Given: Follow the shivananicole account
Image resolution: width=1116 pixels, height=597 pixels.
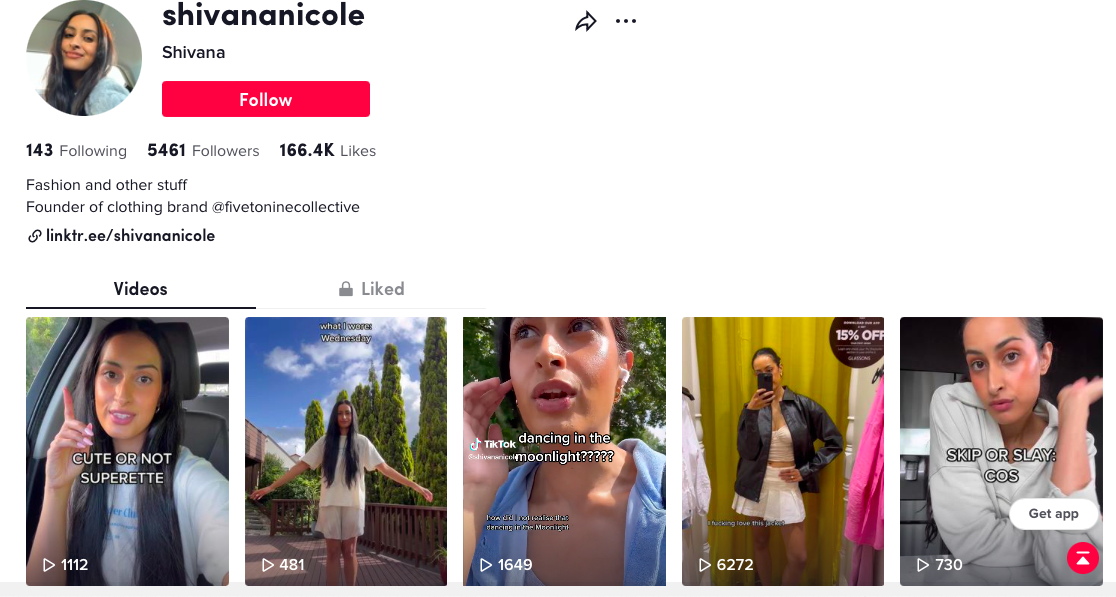Looking at the screenshot, I should [x=266, y=99].
